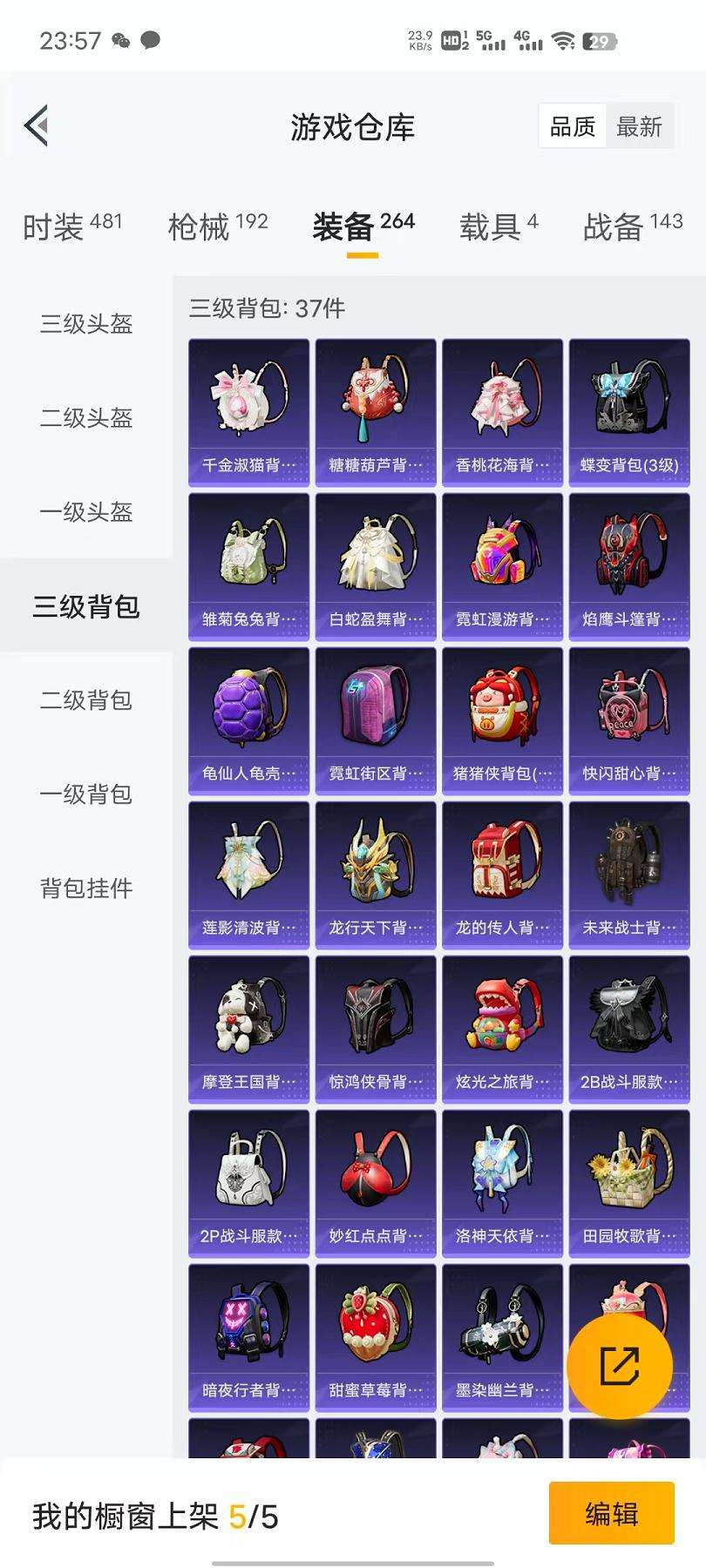This screenshot has width=706, height=1568.
Task: Go back using the top-left arrow
Action: 37,127
